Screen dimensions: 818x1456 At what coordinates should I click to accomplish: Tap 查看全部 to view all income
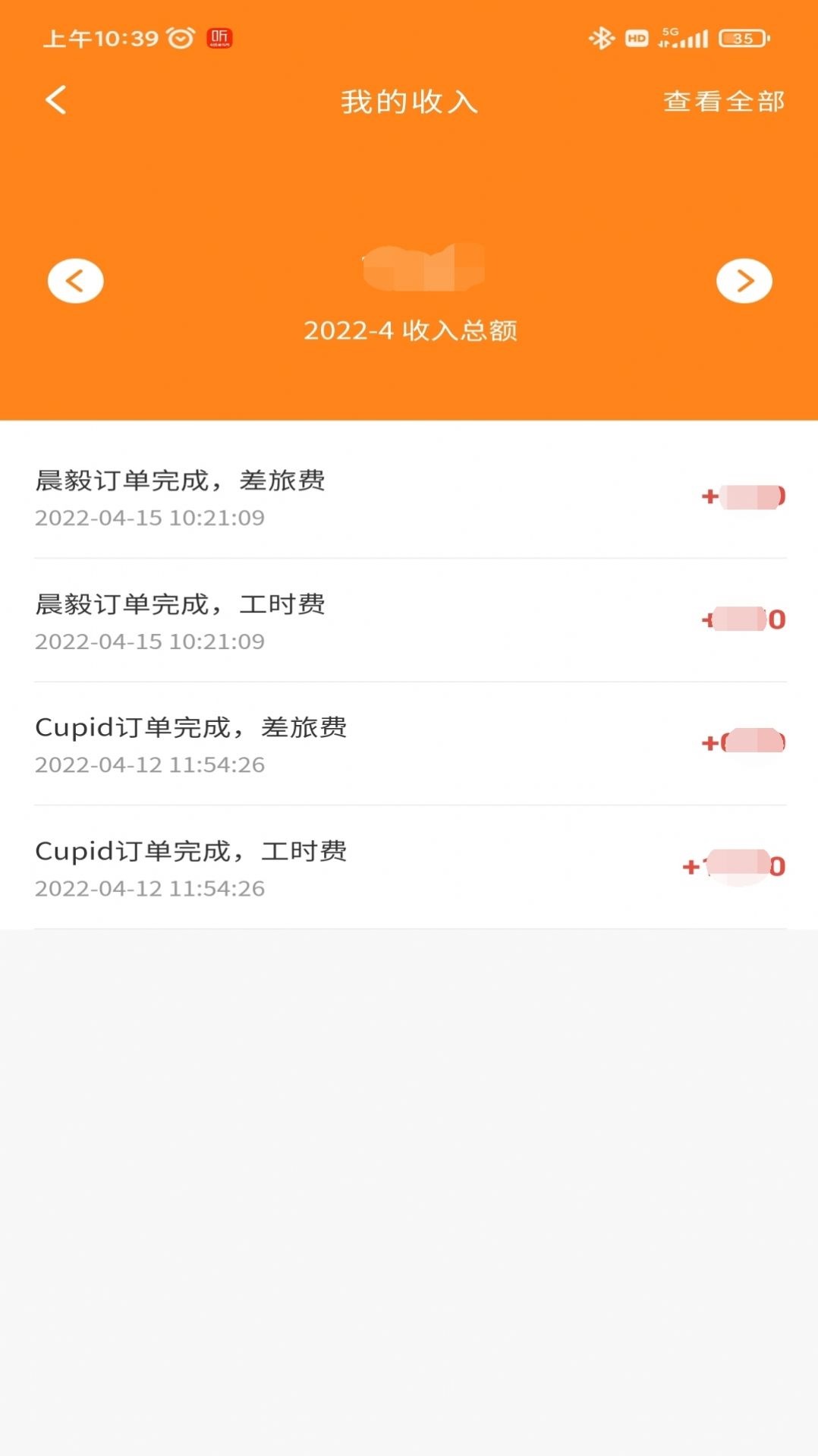tap(724, 101)
